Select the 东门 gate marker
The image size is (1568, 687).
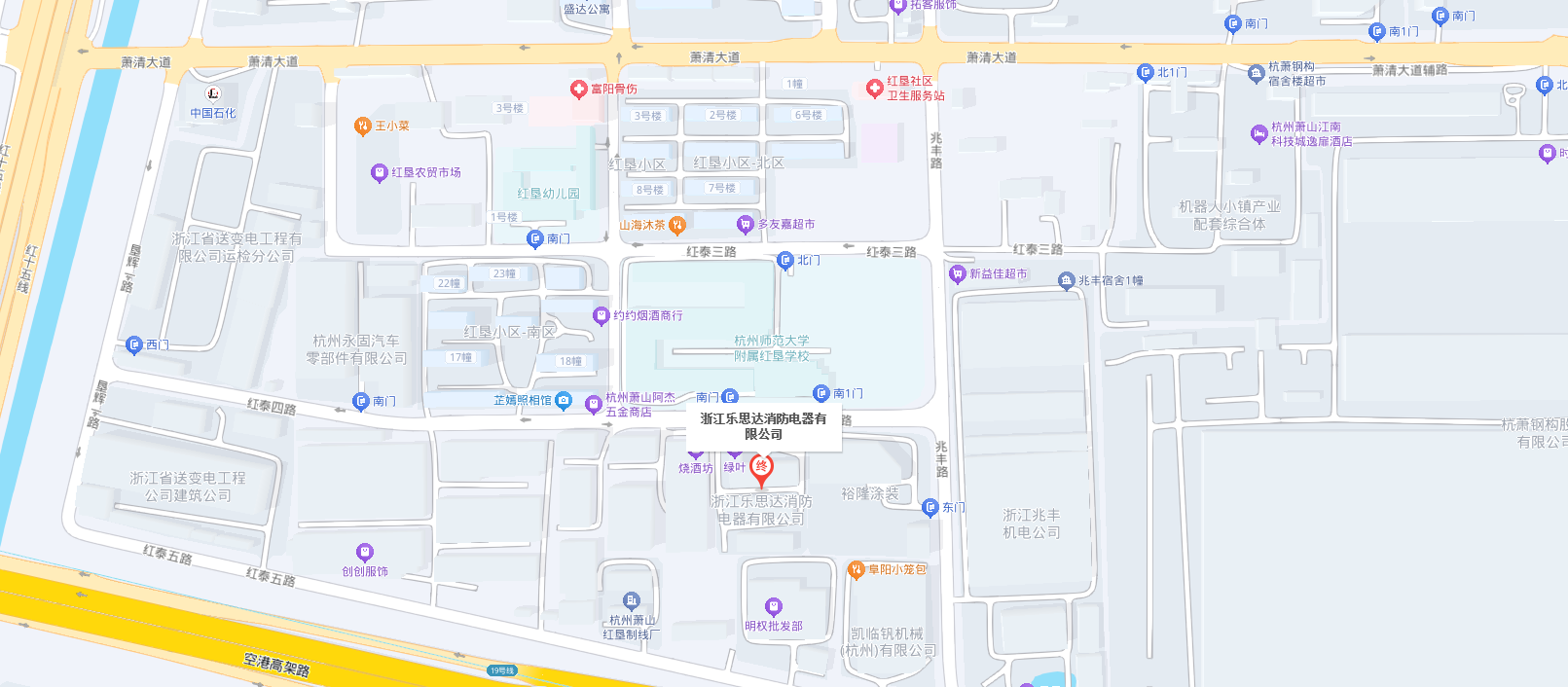930,507
